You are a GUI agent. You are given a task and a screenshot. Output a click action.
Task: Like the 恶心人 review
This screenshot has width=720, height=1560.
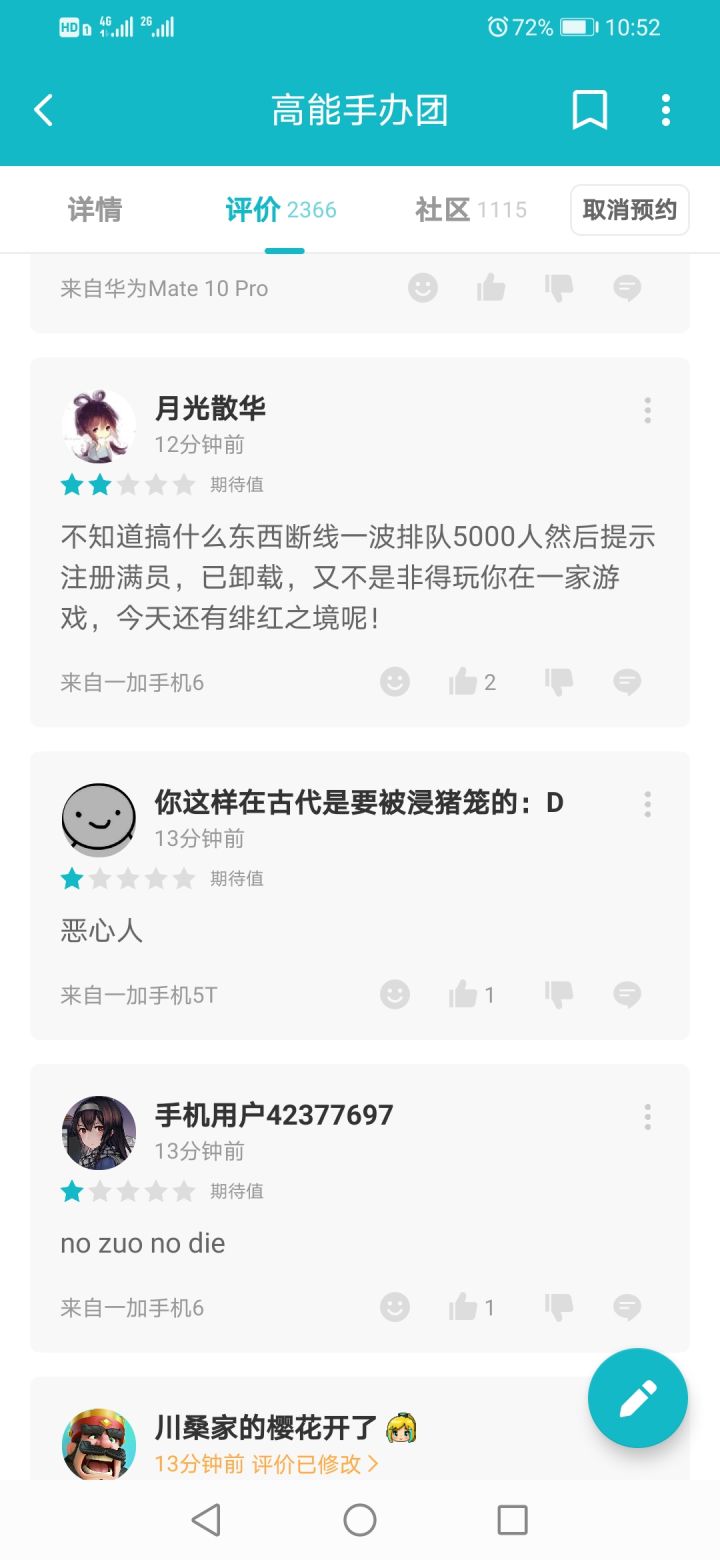472,995
